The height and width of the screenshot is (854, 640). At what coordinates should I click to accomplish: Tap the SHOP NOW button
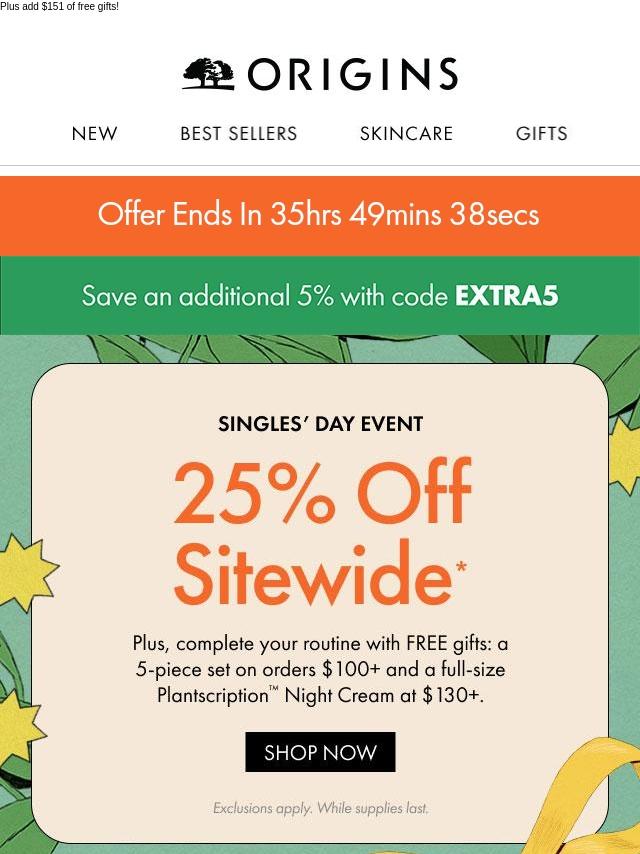coord(320,752)
